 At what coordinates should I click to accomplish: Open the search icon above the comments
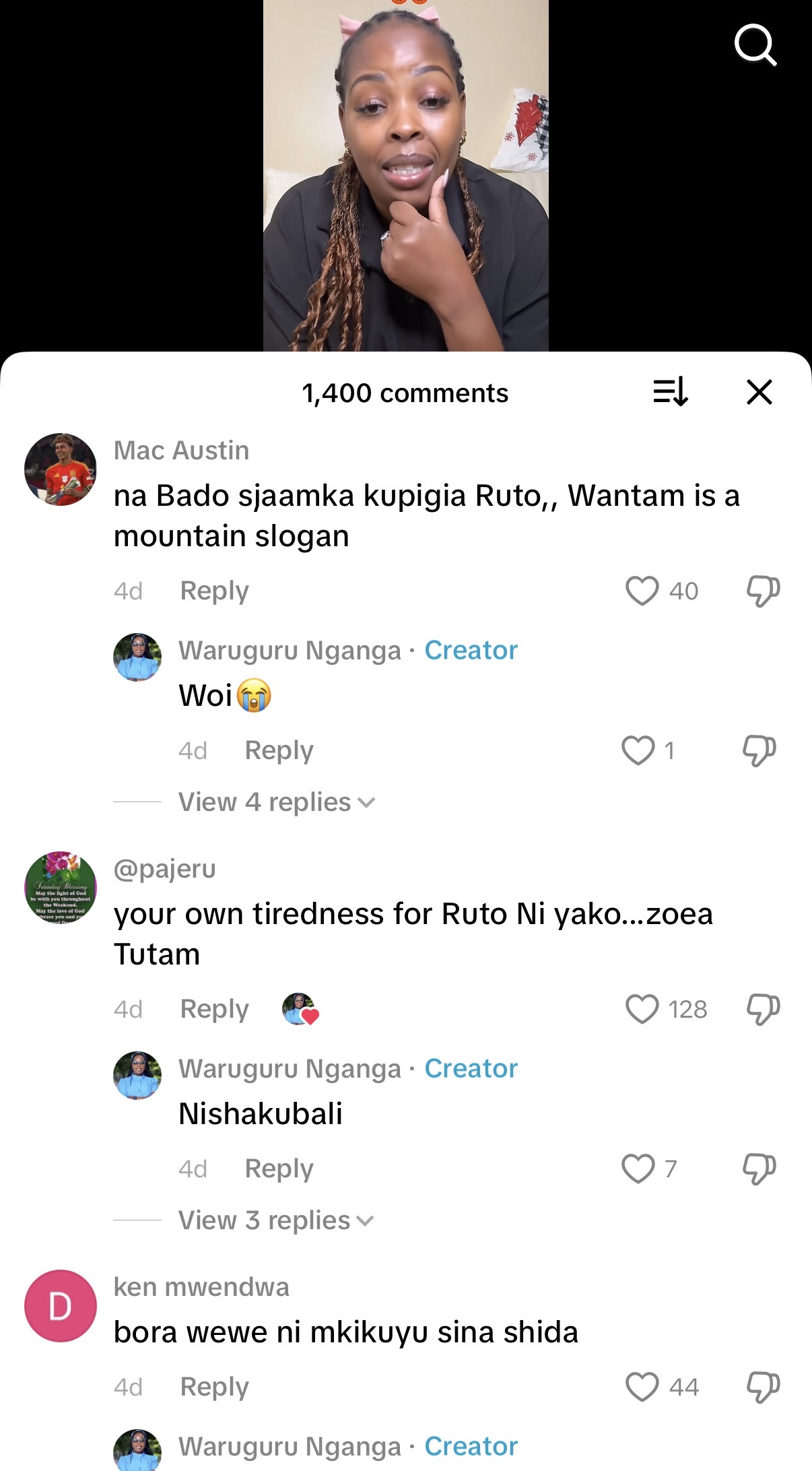point(755,45)
